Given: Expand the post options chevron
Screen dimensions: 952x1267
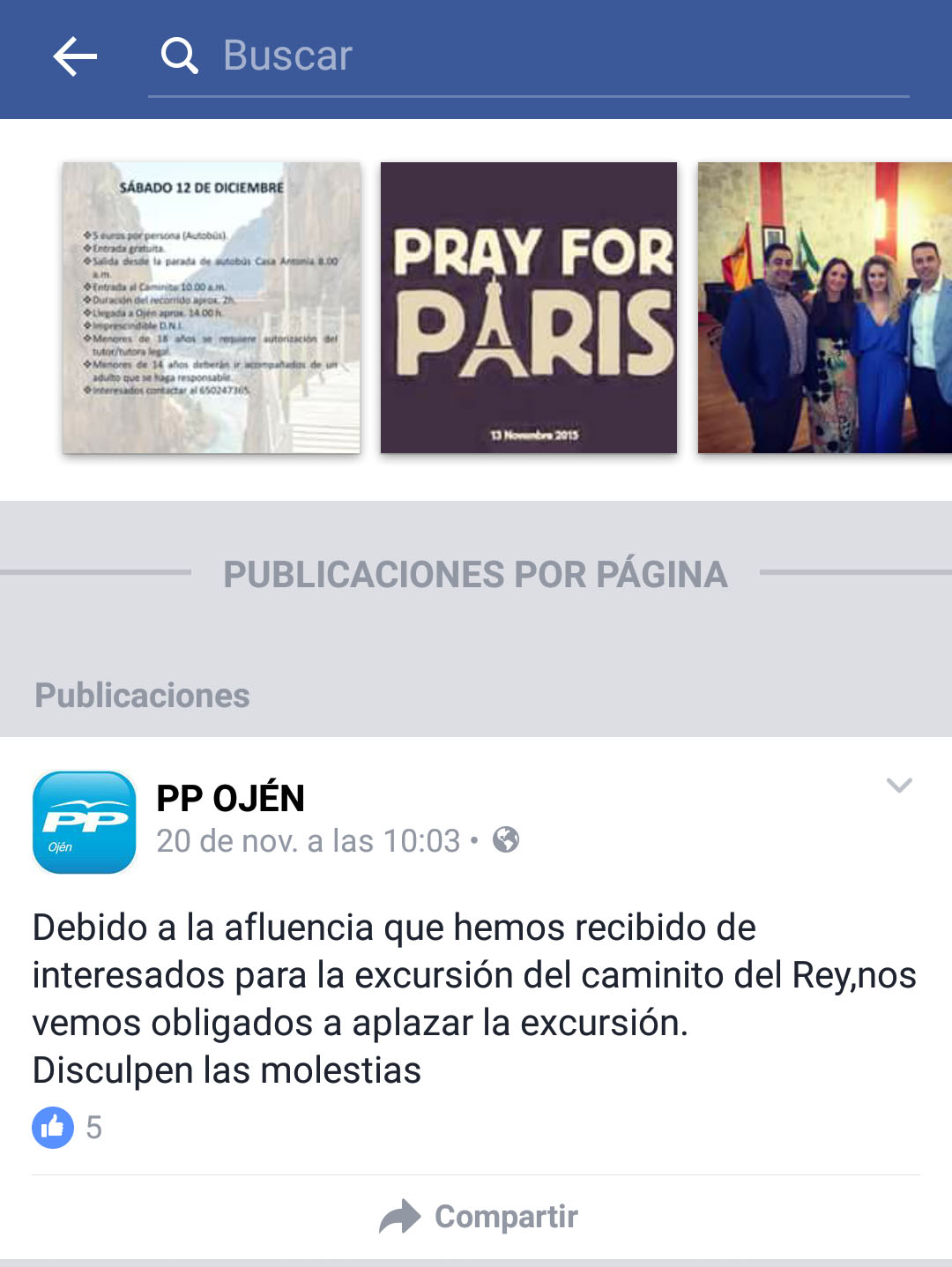Looking at the screenshot, I should pyautogui.click(x=898, y=786).
